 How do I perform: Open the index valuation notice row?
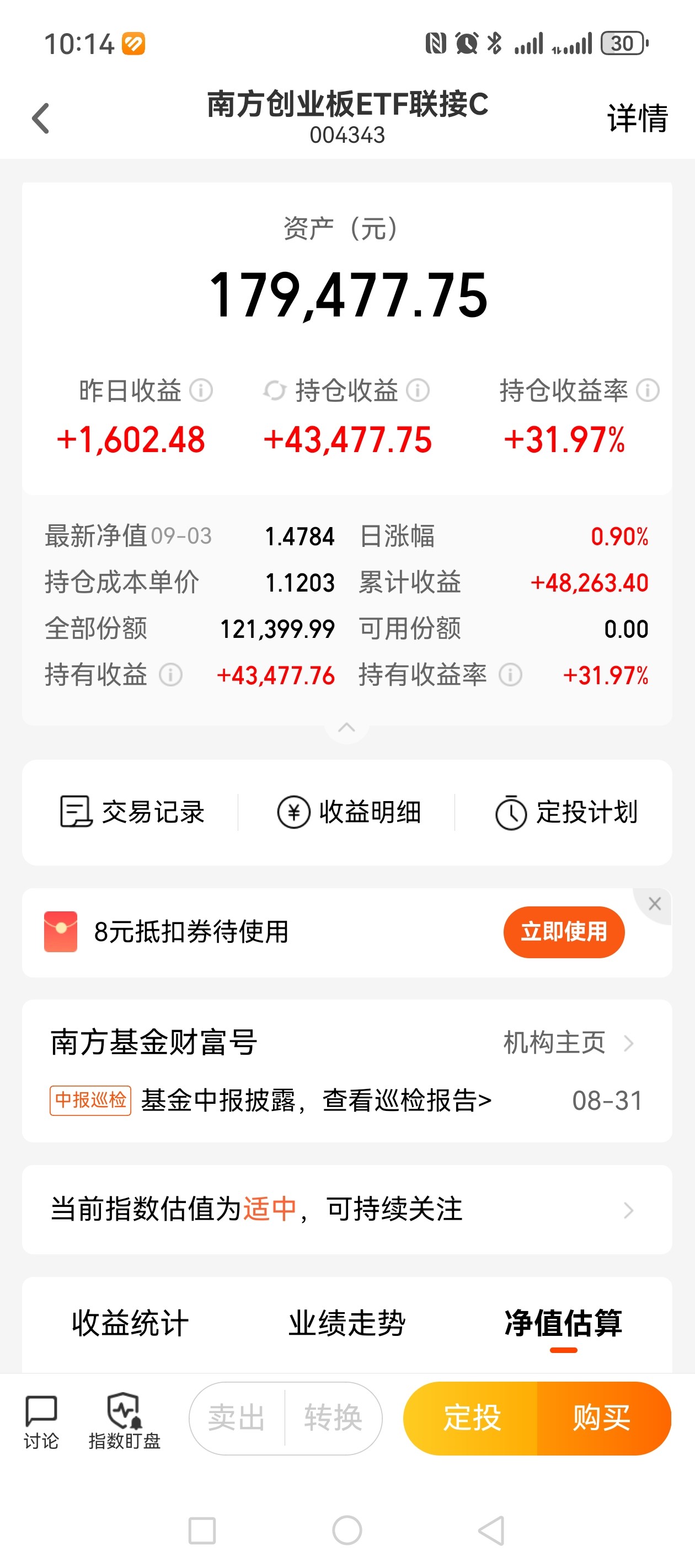[x=347, y=1209]
